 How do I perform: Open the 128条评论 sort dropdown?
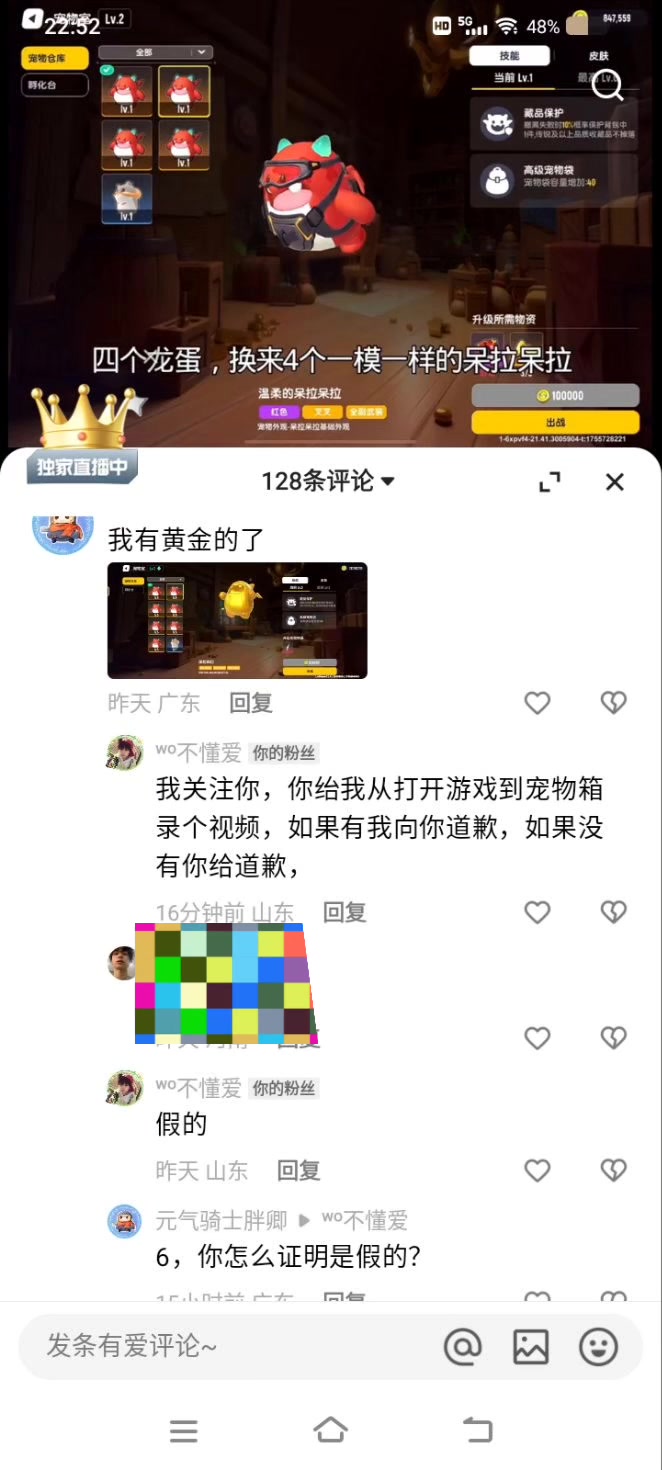click(328, 481)
